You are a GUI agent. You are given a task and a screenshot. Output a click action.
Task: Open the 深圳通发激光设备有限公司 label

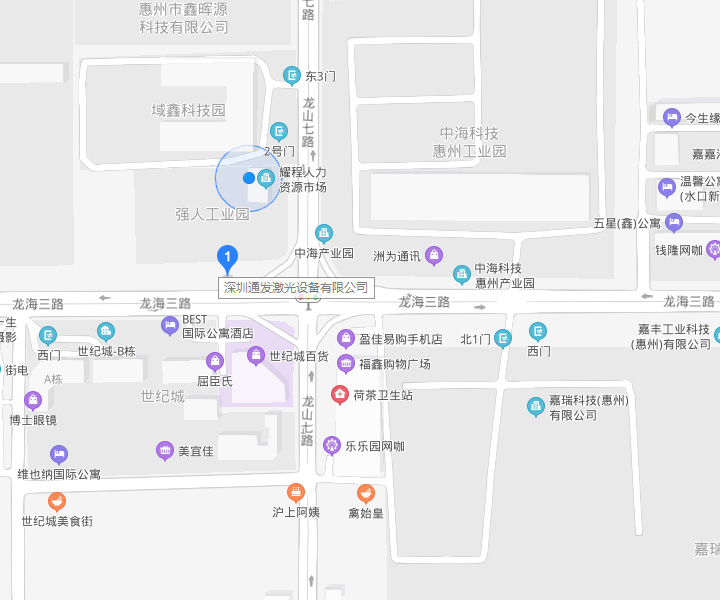[x=295, y=288]
